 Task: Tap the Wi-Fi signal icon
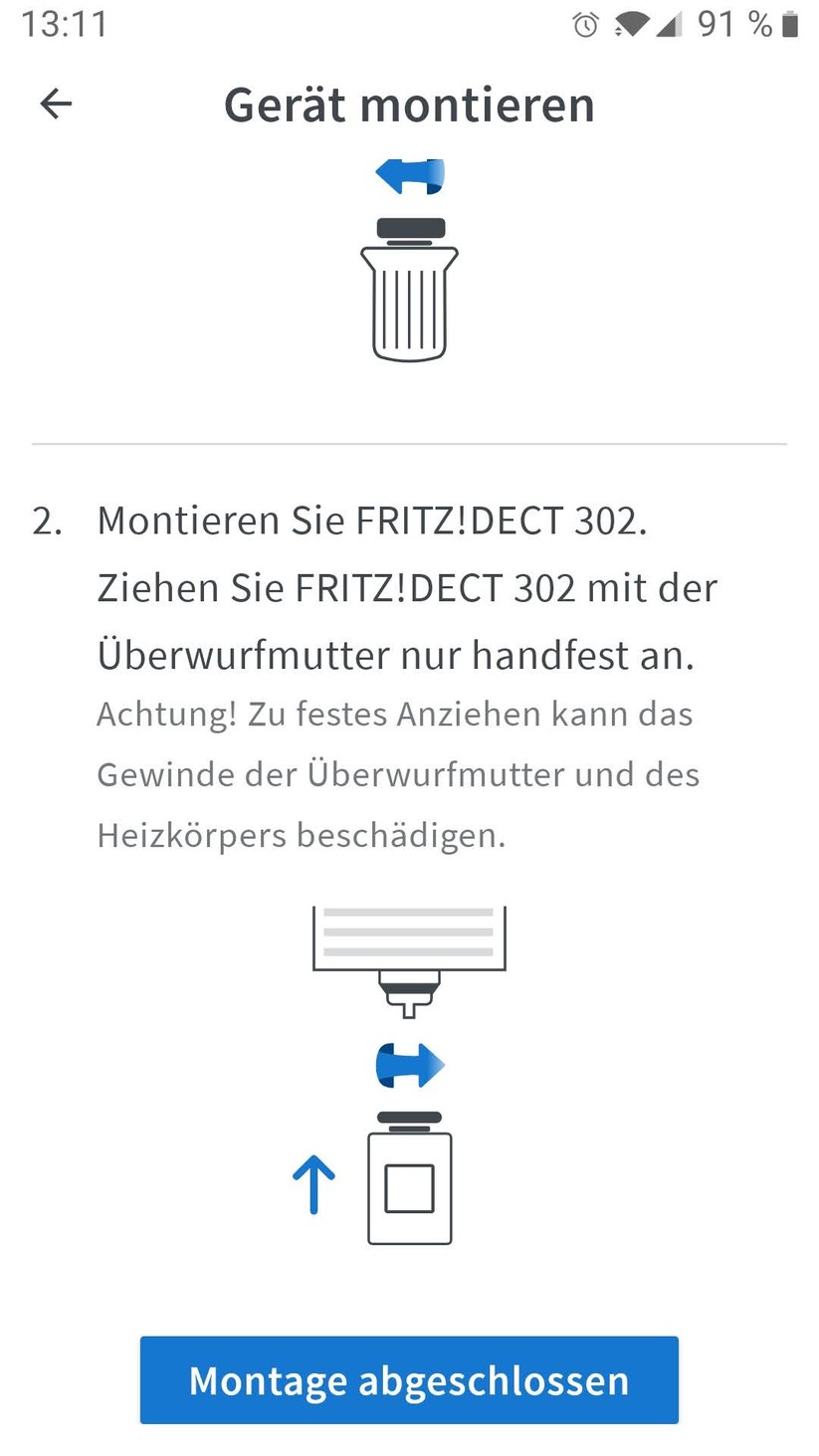click(632, 24)
